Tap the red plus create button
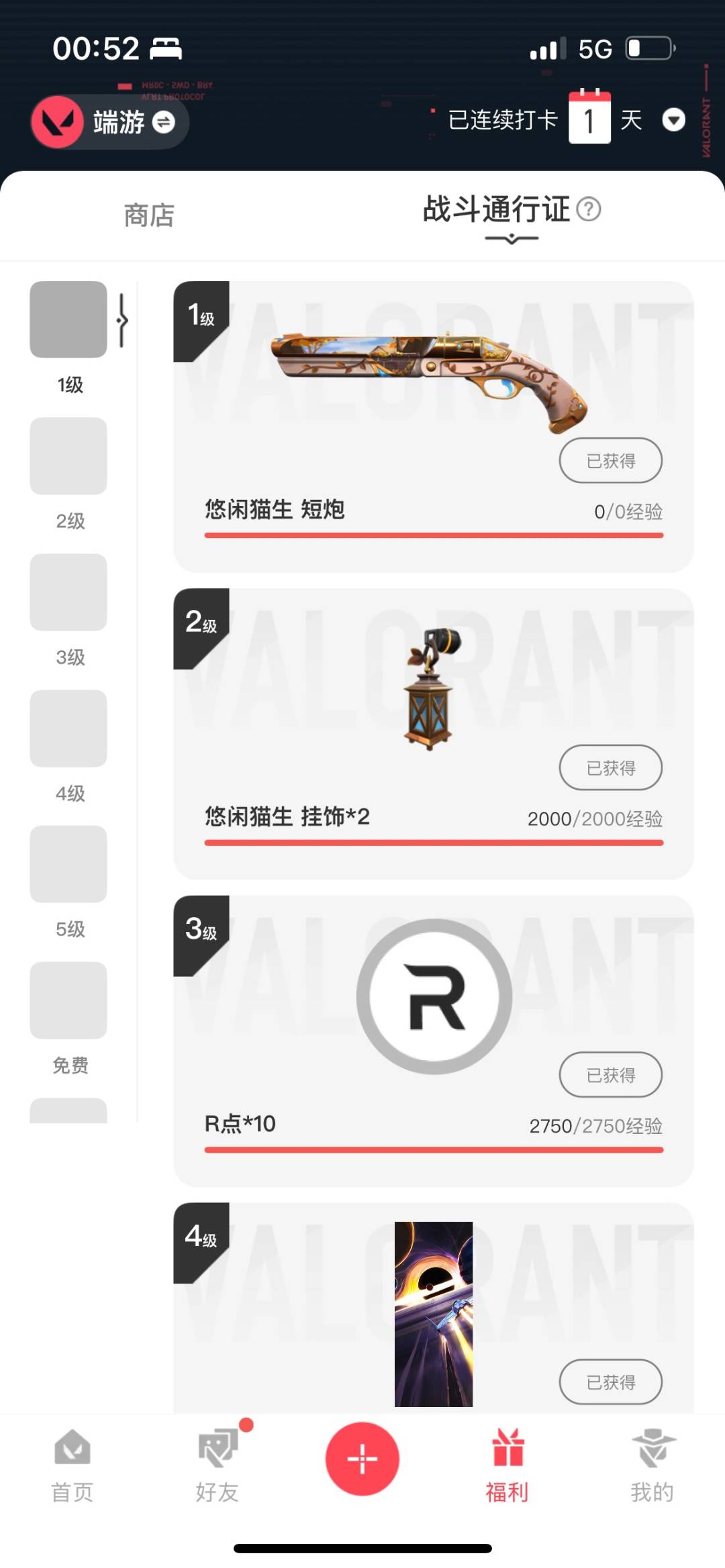 [362, 1459]
